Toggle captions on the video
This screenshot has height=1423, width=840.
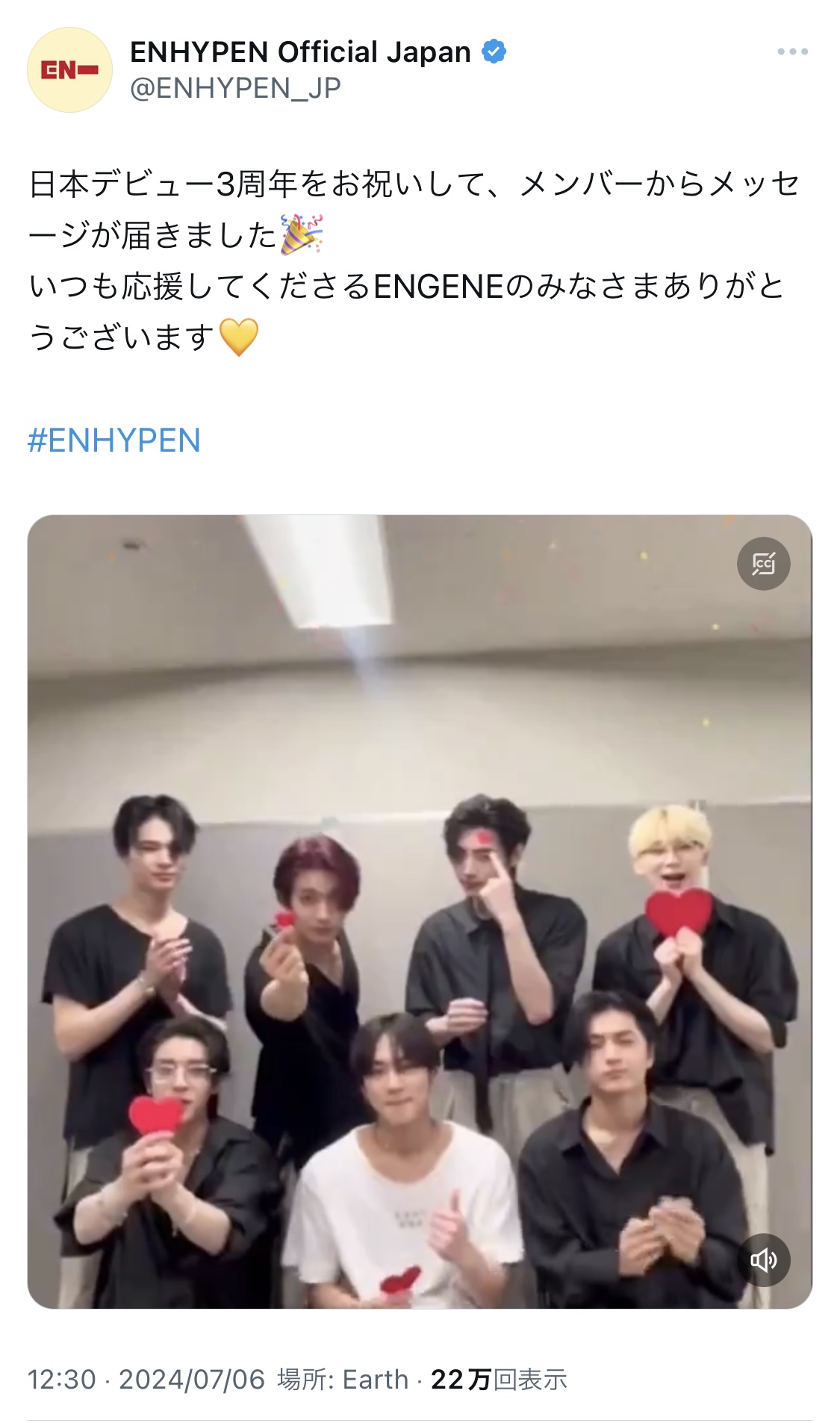pos(763,564)
